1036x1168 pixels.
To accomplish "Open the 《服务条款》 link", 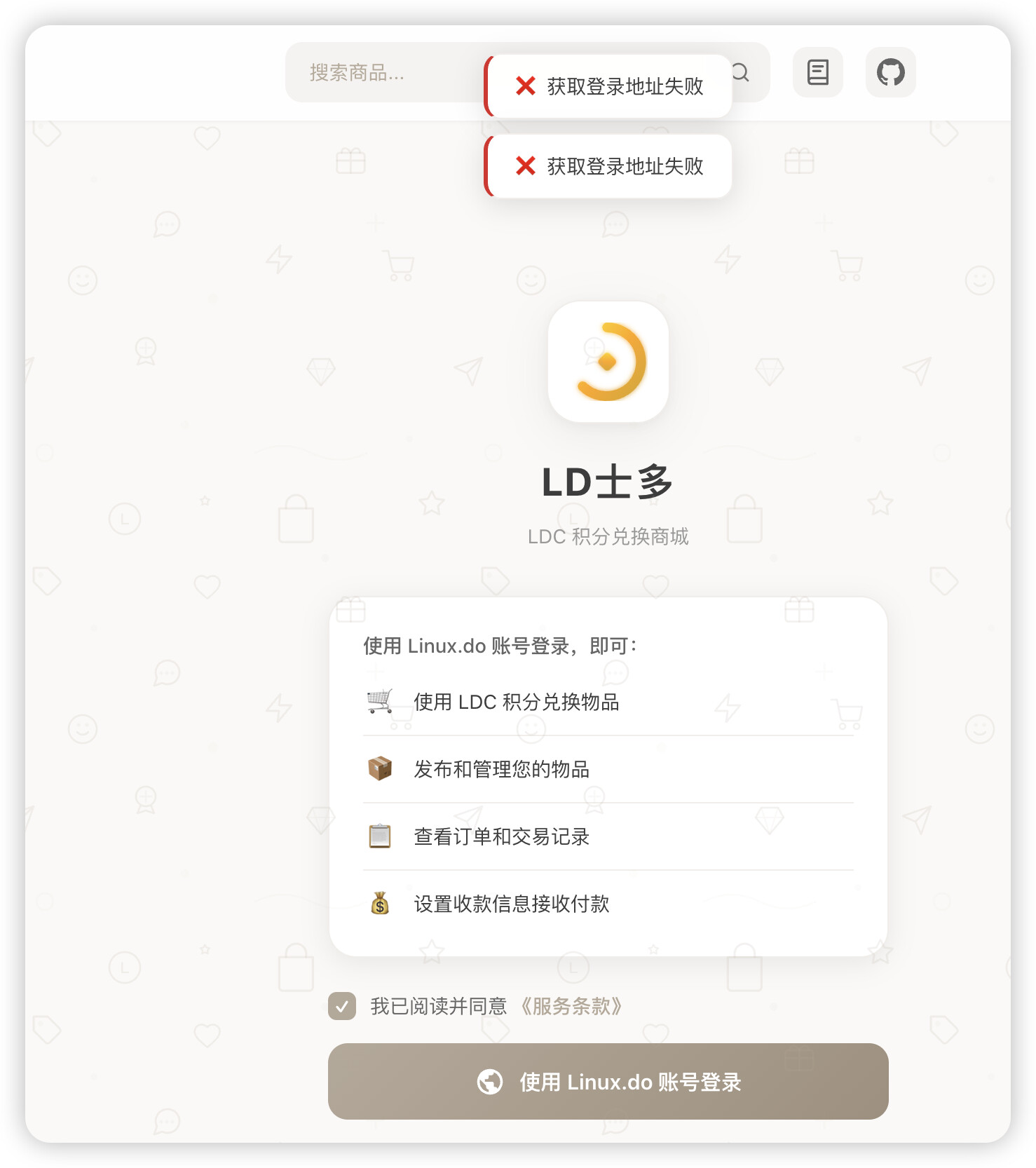I will point(571,1006).
